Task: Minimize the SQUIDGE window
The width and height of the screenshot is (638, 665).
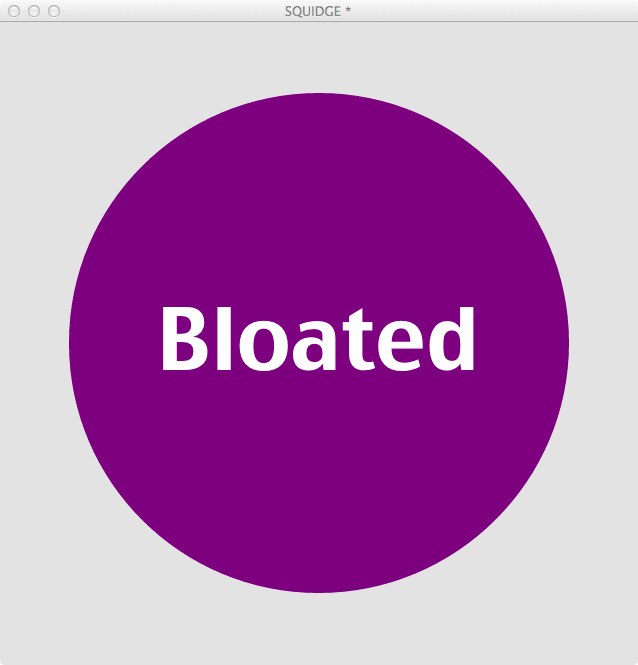Action: [34, 10]
